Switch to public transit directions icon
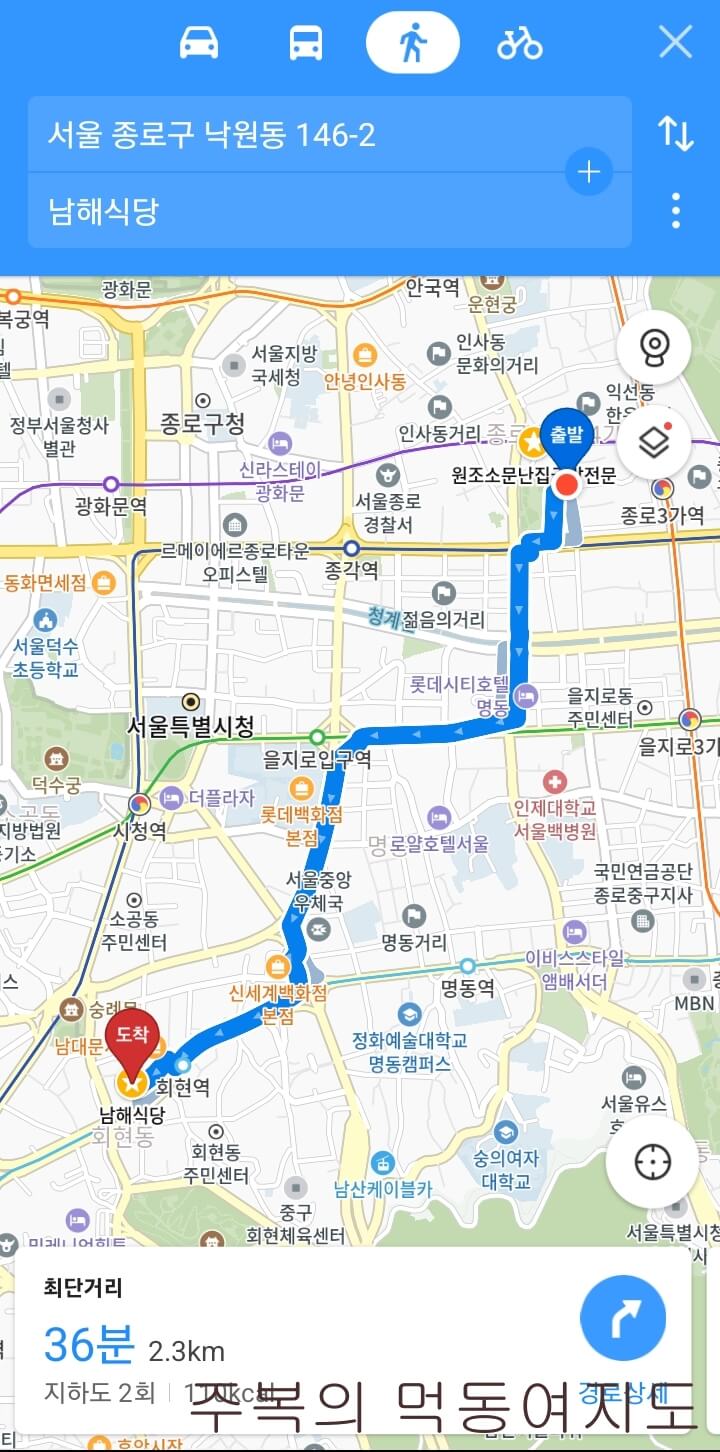The image size is (720, 1452). [x=303, y=42]
